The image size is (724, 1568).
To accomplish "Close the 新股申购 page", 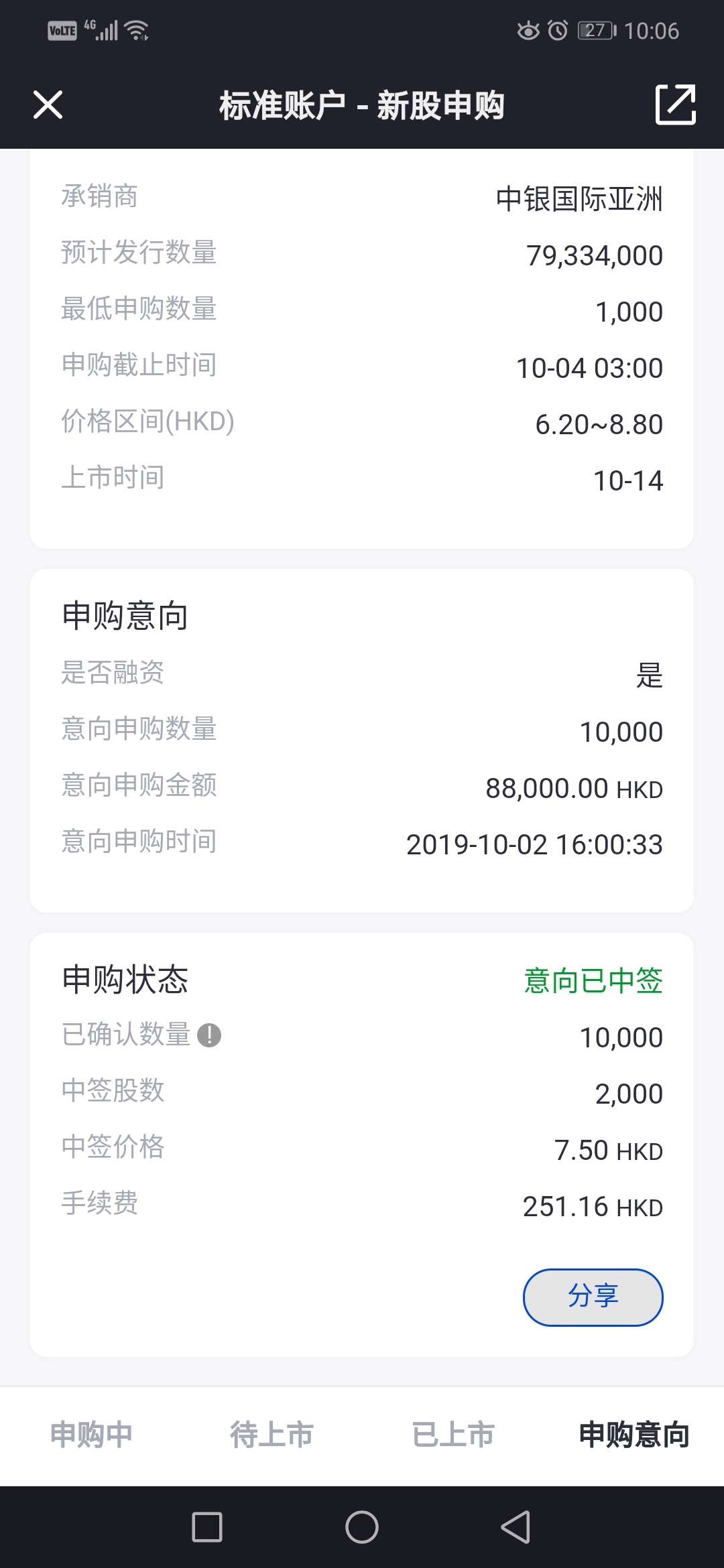I will point(48,105).
